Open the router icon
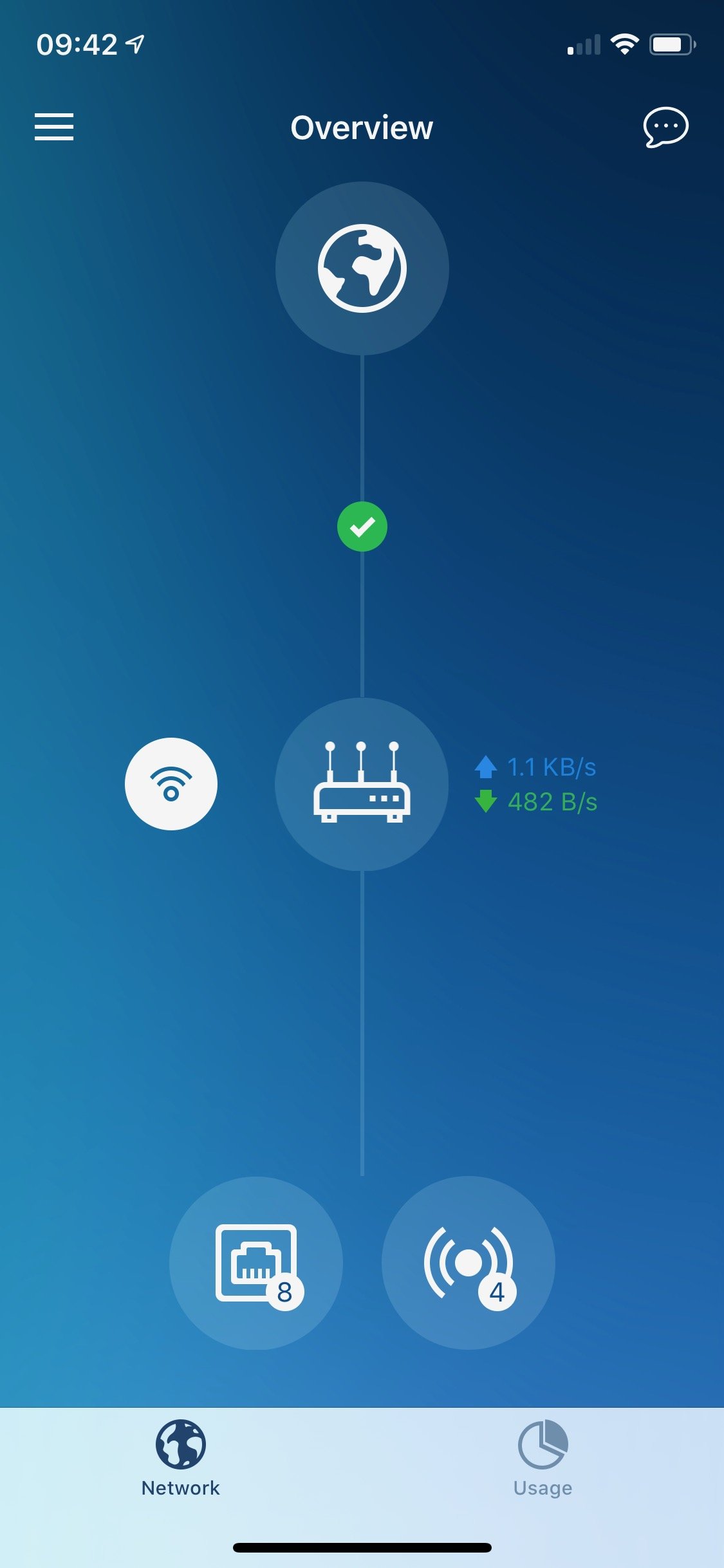 (x=362, y=784)
